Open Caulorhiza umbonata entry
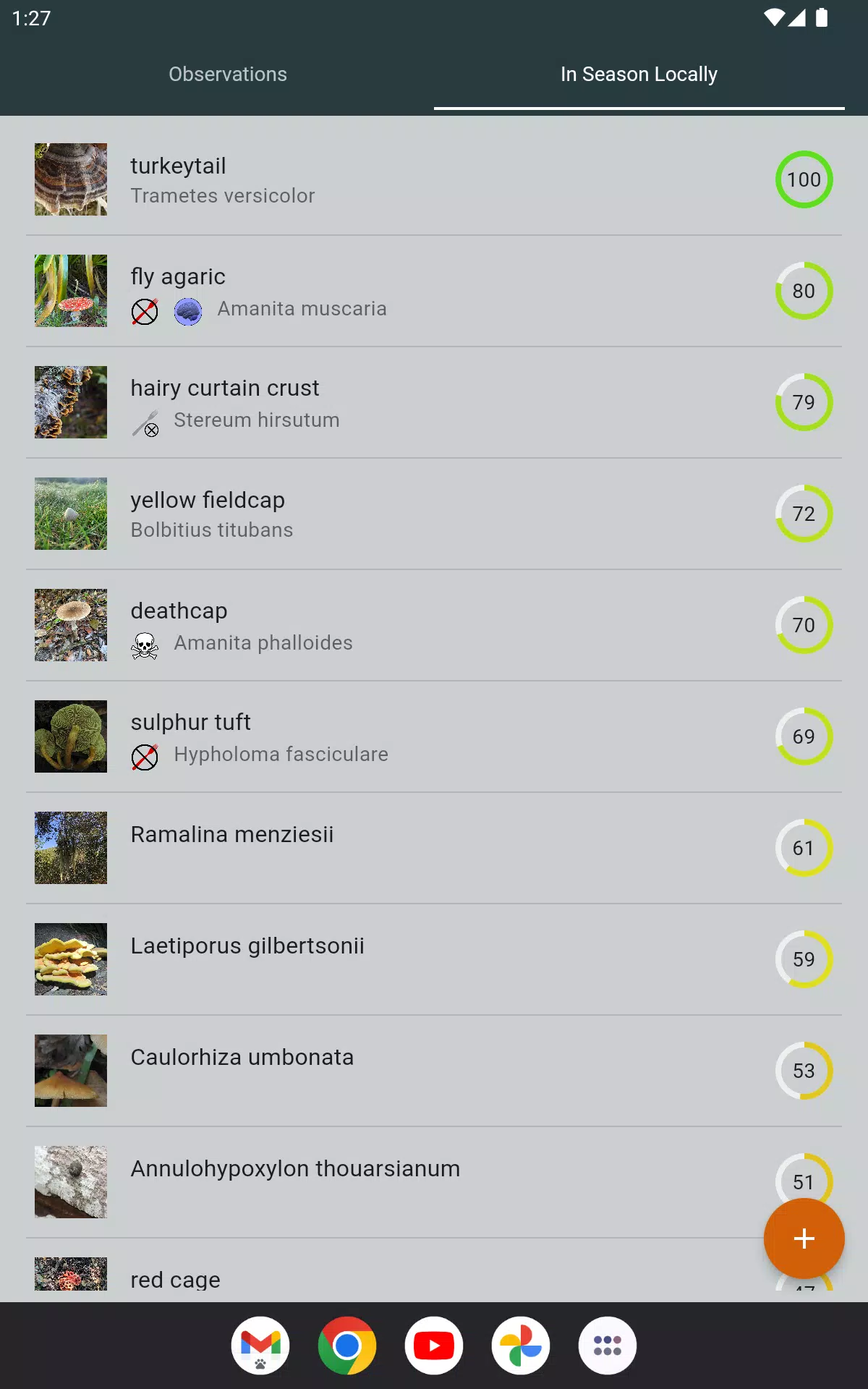Image resolution: width=868 pixels, height=1389 pixels. pos(434,1071)
